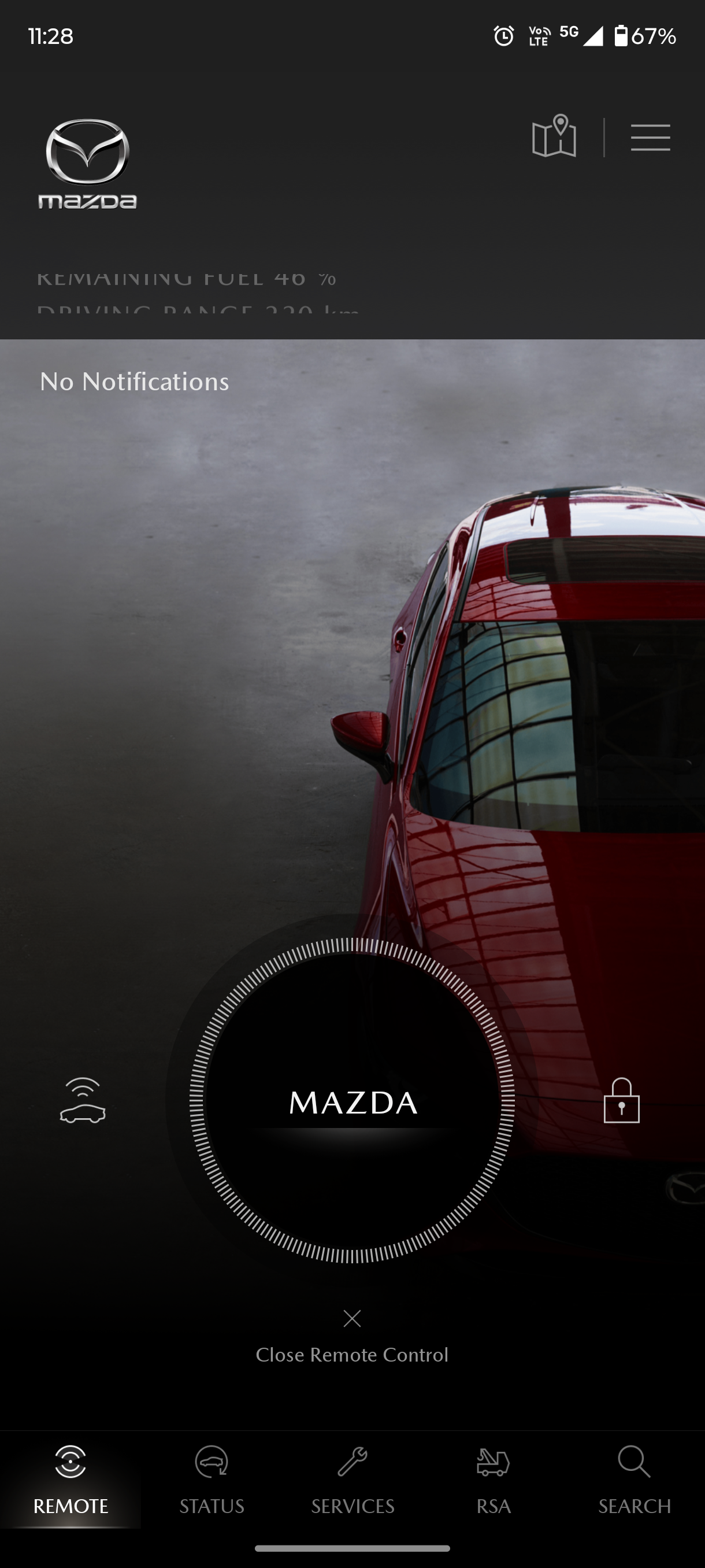Image resolution: width=705 pixels, height=1568 pixels.
Task: Switch to the Services tab
Action: coord(352,1480)
